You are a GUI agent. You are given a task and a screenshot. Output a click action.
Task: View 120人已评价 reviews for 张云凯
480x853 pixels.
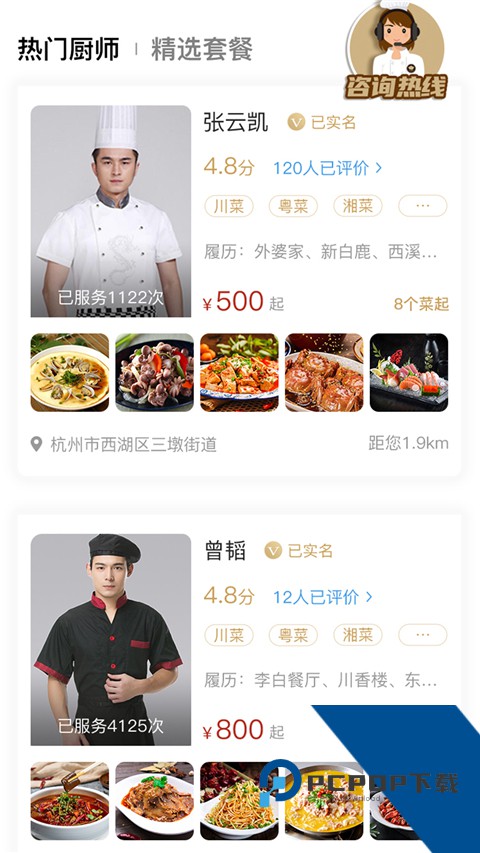(x=328, y=168)
